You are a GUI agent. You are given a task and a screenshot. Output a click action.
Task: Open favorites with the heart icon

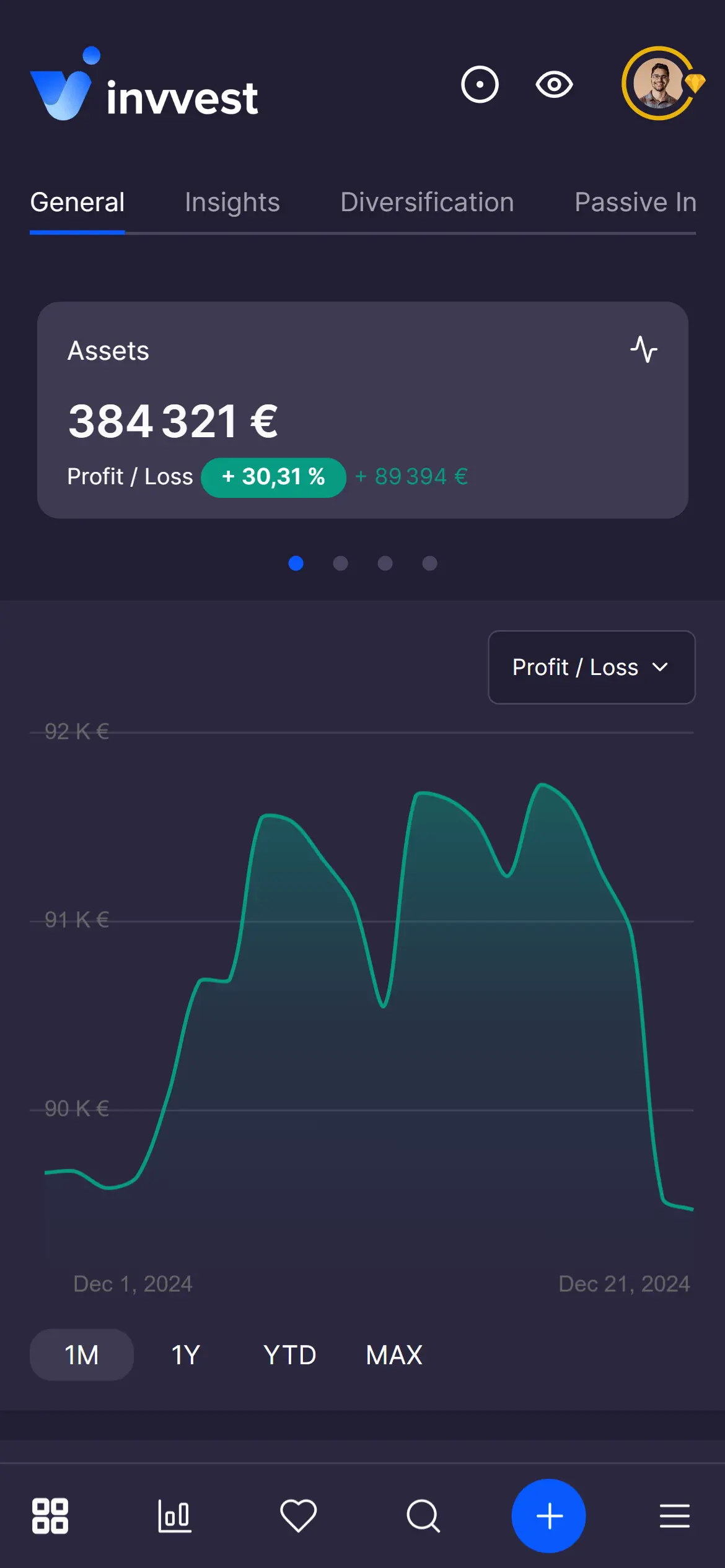[x=299, y=1516]
